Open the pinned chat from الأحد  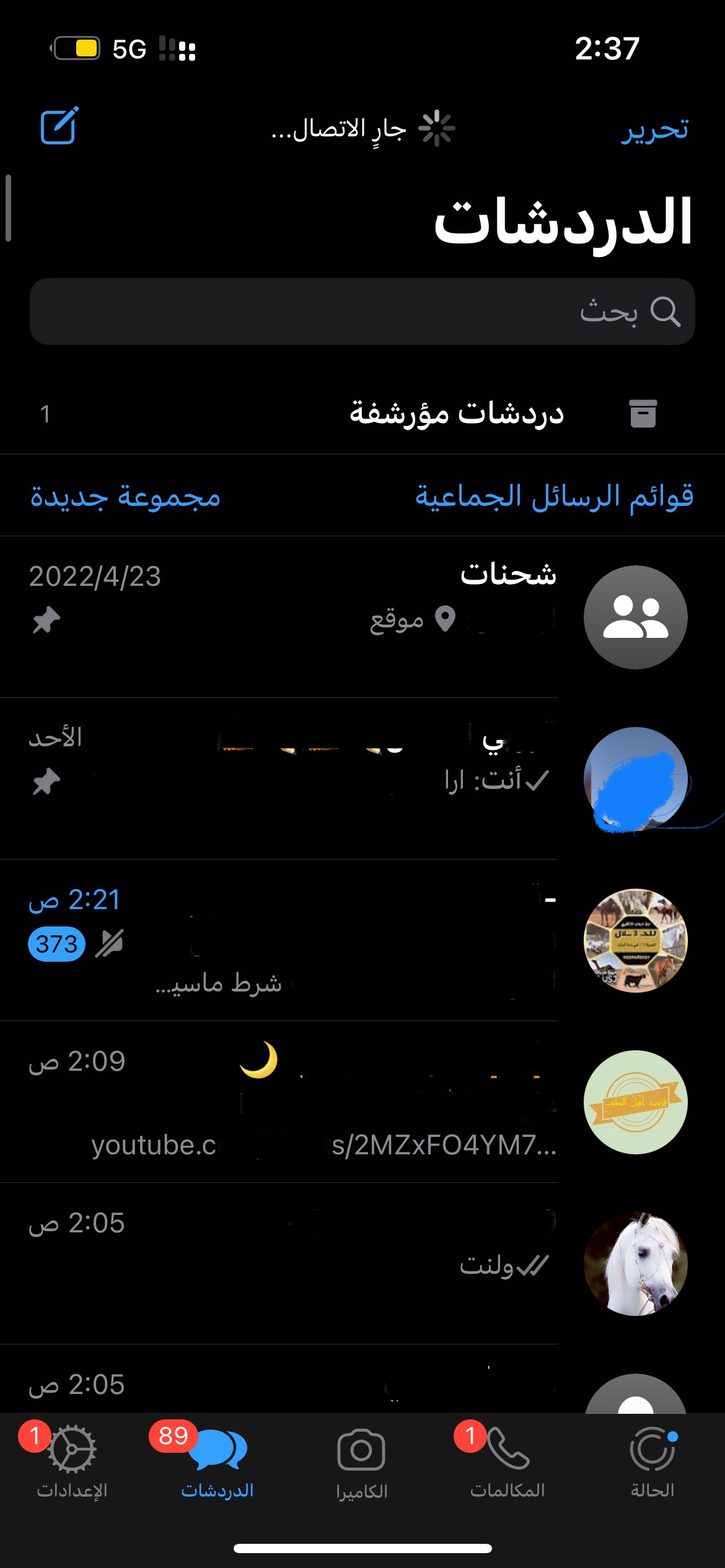(362, 778)
